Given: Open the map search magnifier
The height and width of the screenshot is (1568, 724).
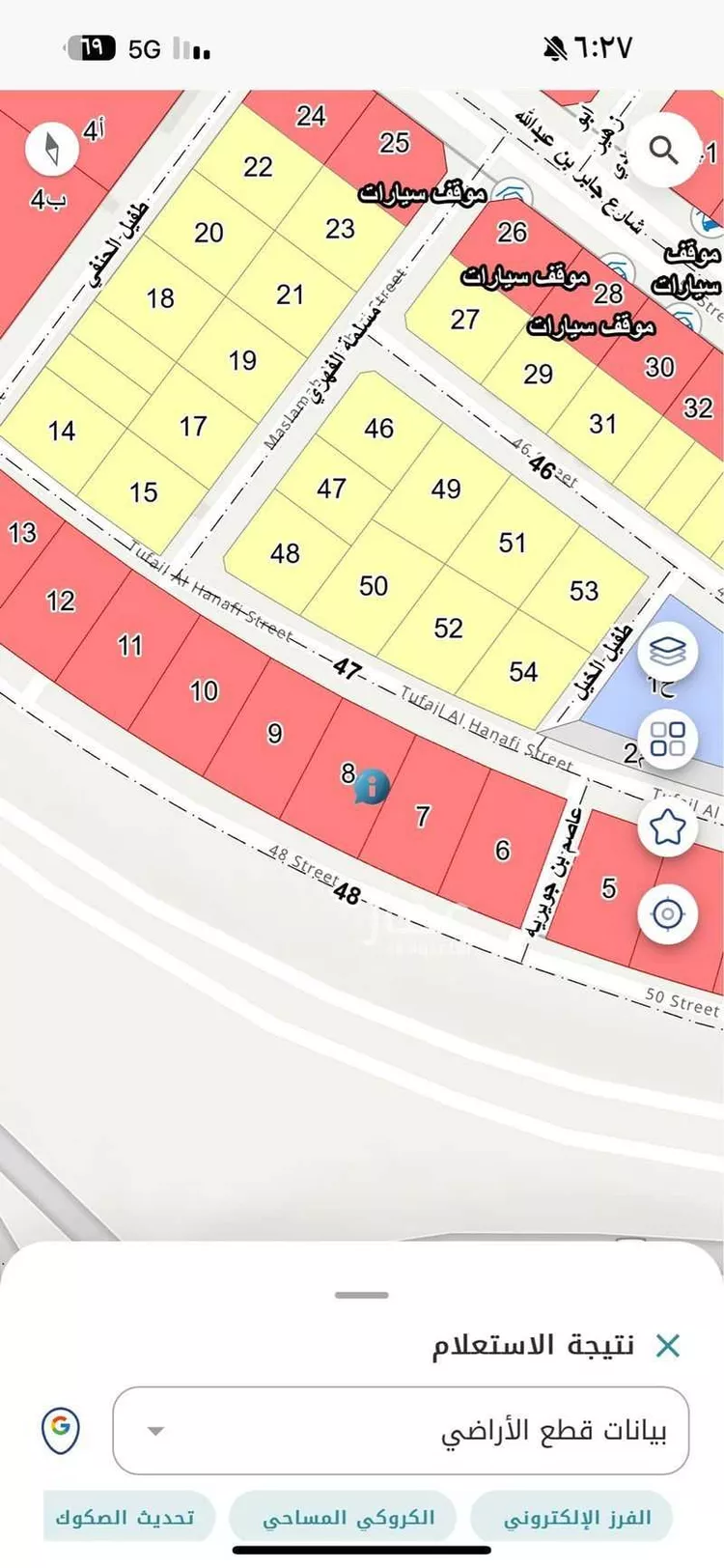Looking at the screenshot, I should [x=663, y=150].
